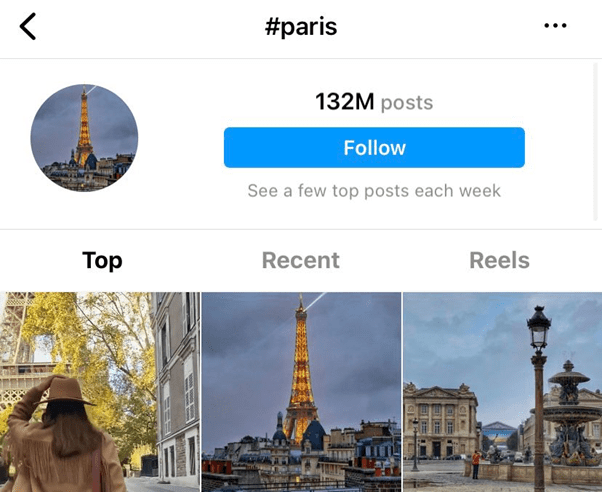
Task: Open the illuminated Eiffel Tower post
Action: (x=301, y=392)
